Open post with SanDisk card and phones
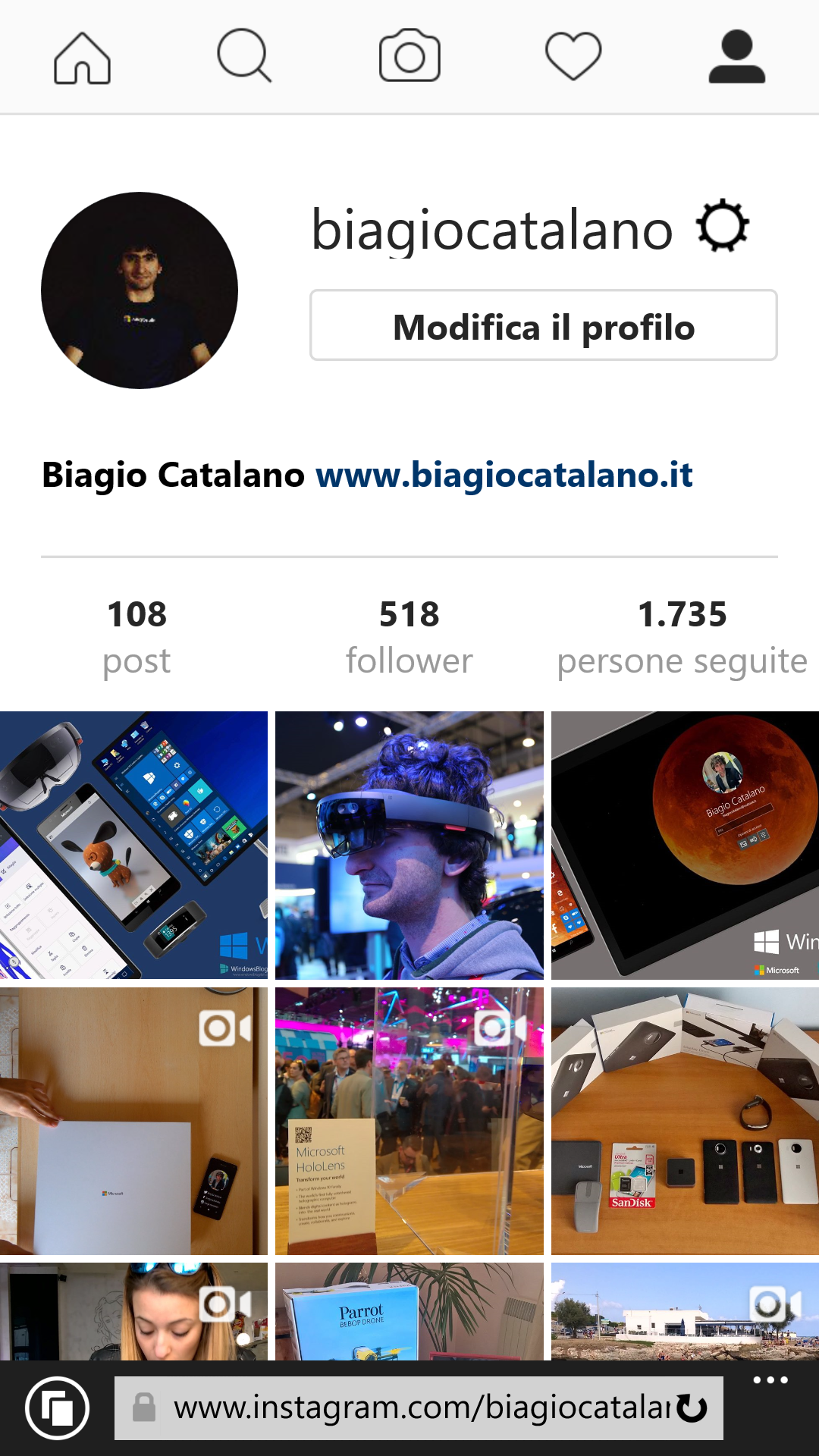This screenshot has height=1456, width=819. 685,1121
